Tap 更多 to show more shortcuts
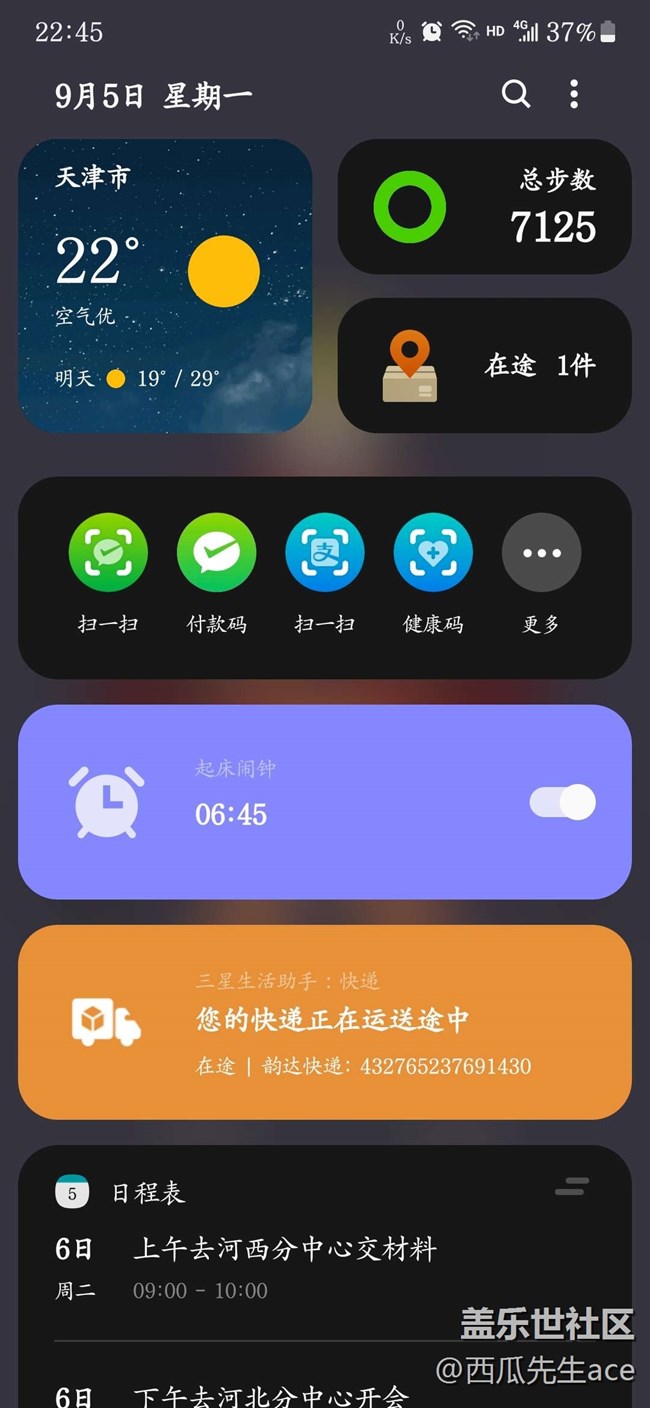Viewport: 650px width, 1408px height. (x=541, y=553)
